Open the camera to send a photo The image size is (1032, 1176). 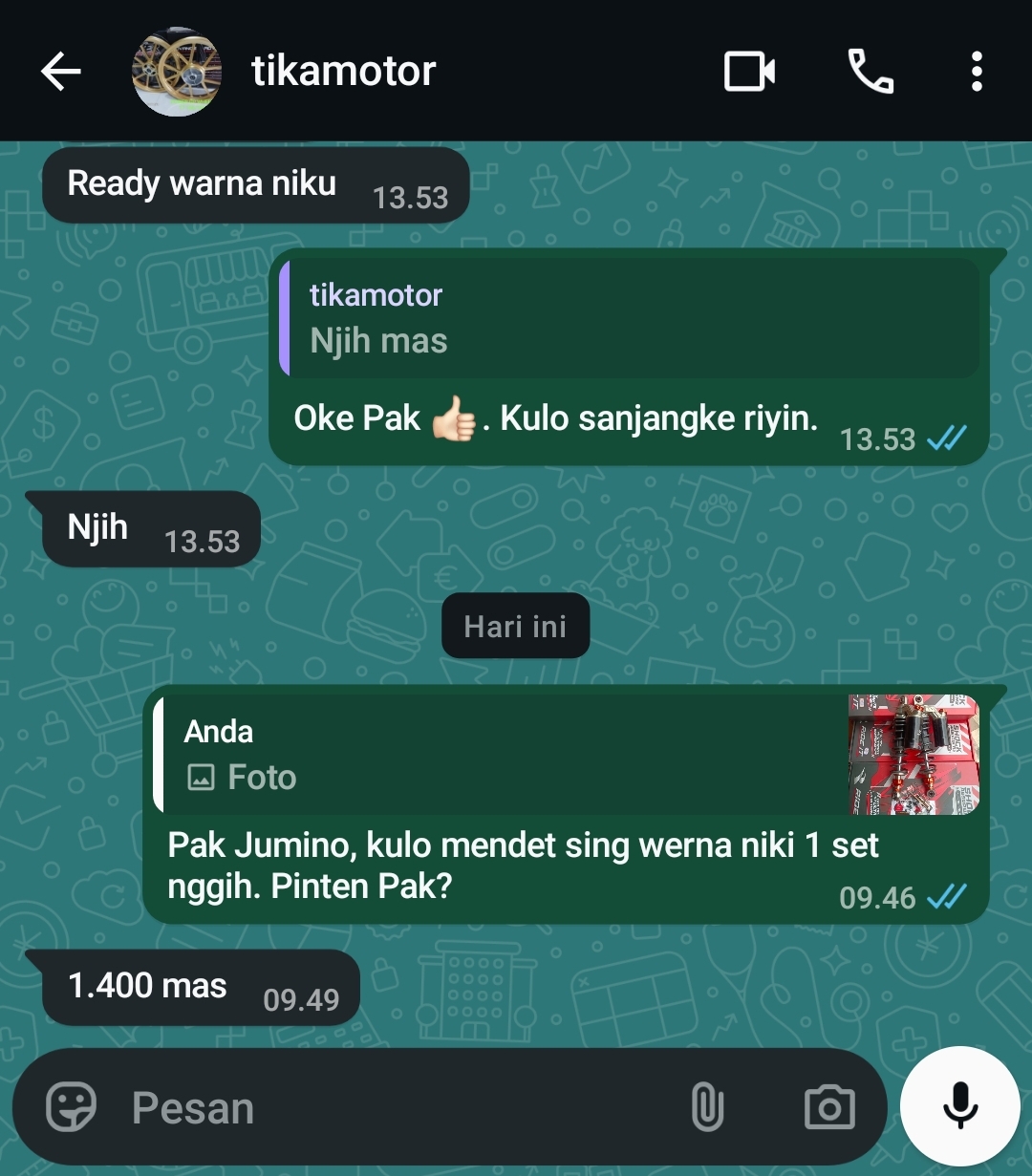click(828, 1108)
